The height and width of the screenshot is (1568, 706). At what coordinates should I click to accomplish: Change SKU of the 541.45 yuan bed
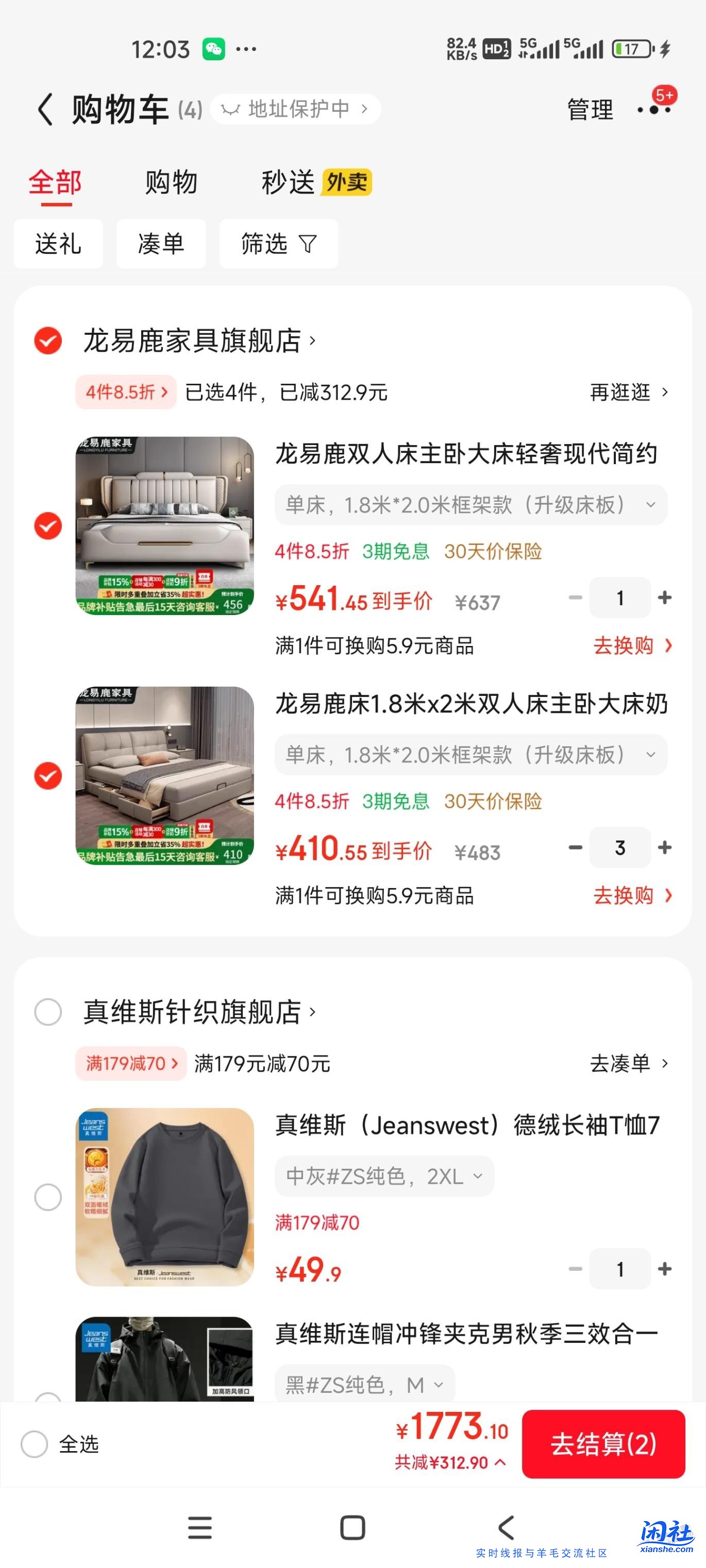pyautogui.click(x=470, y=505)
